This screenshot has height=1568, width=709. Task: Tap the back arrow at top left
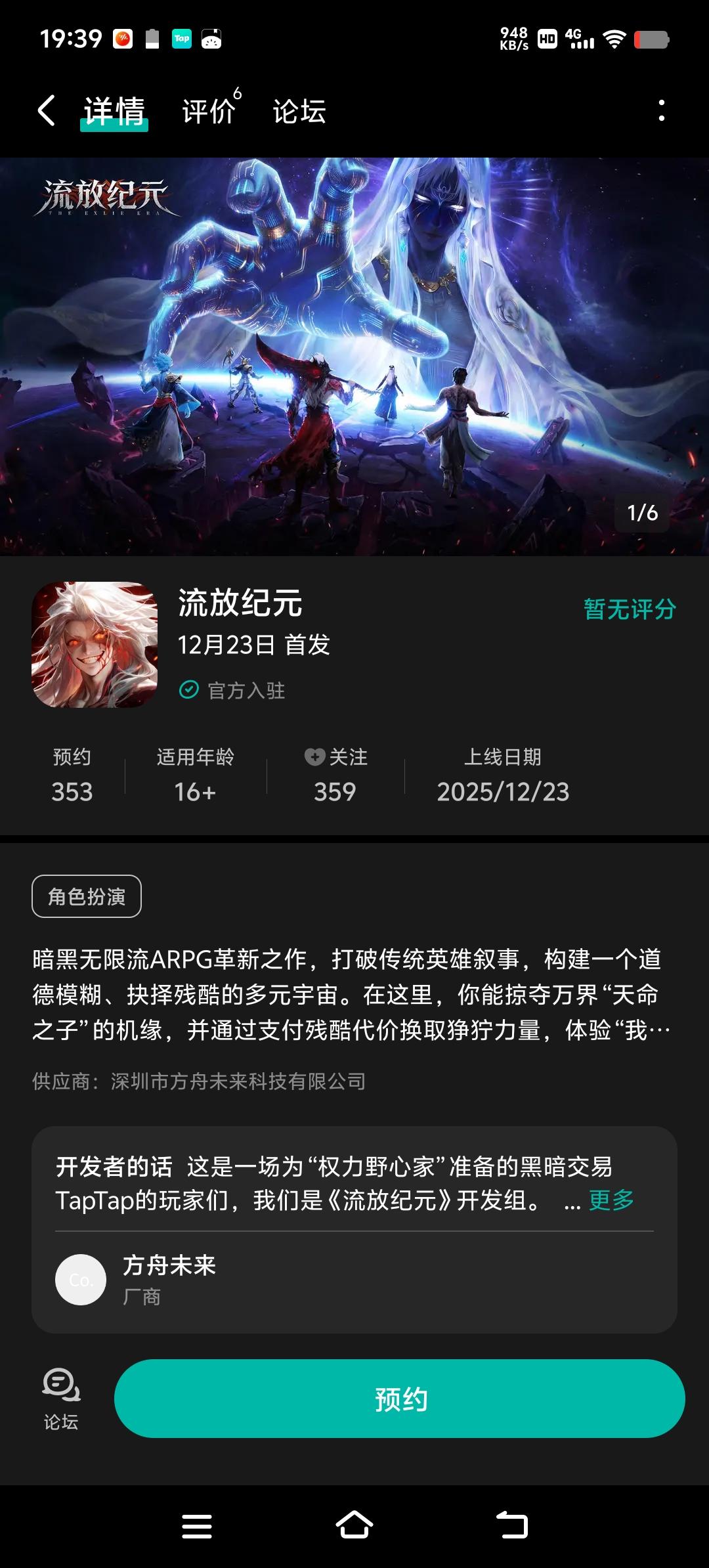(45, 112)
